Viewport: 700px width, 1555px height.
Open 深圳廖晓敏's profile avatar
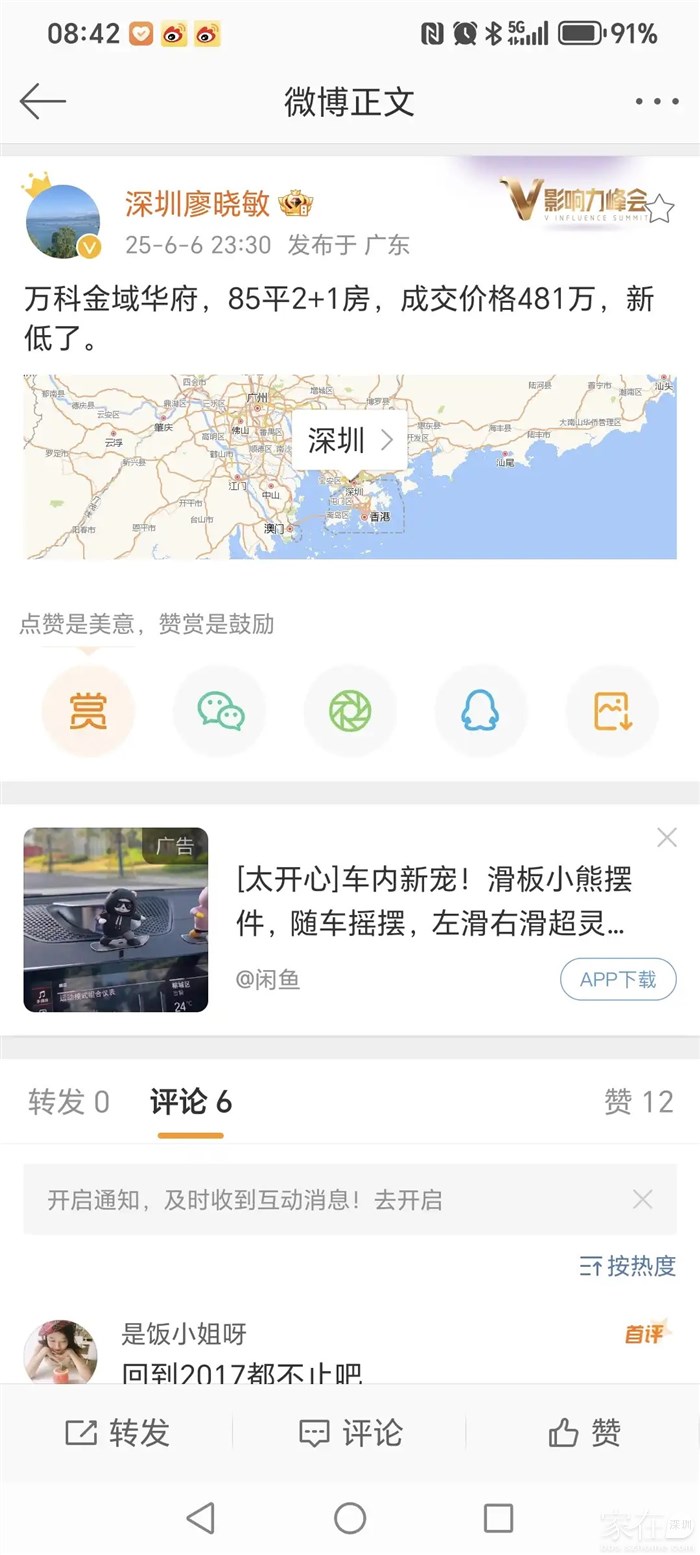tap(62, 222)
